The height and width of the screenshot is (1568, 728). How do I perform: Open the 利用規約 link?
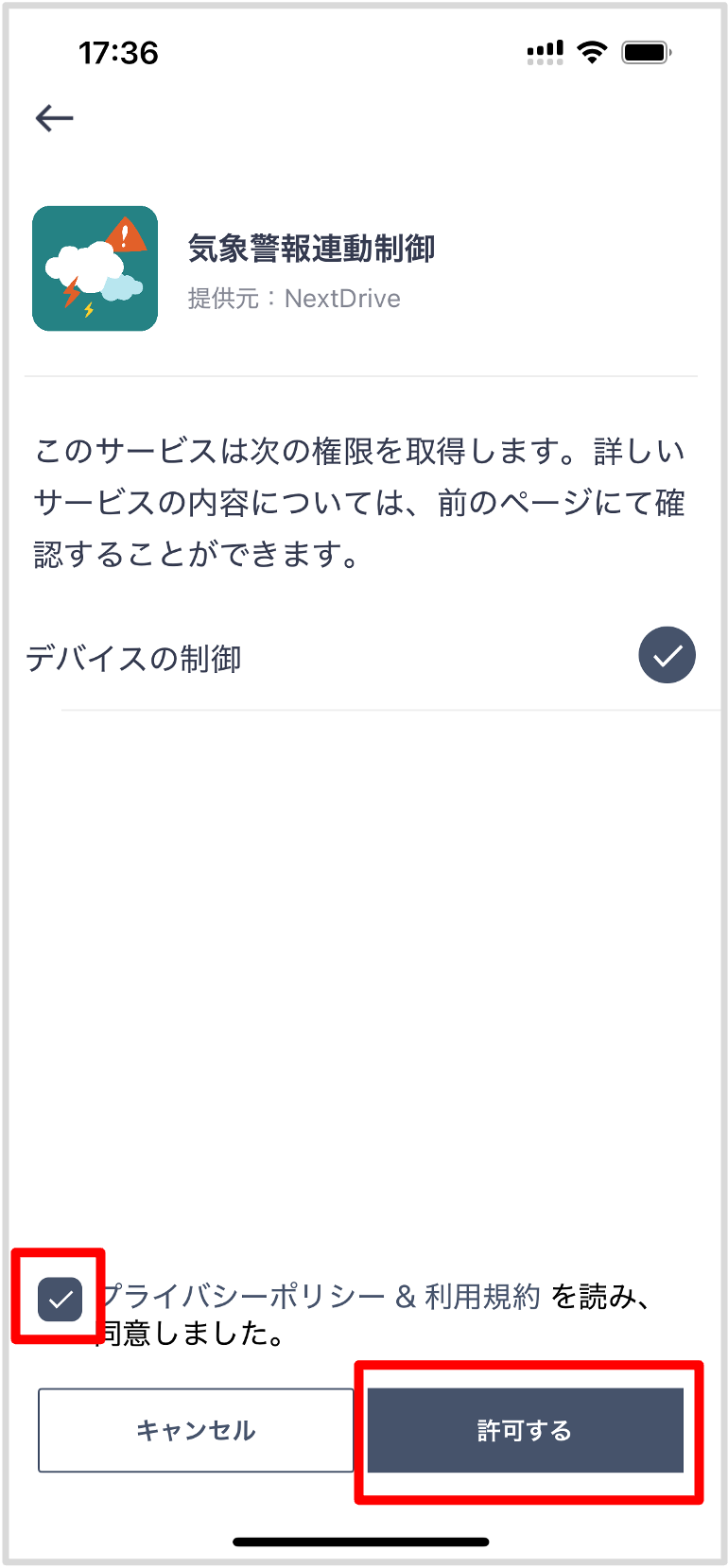482,1297
